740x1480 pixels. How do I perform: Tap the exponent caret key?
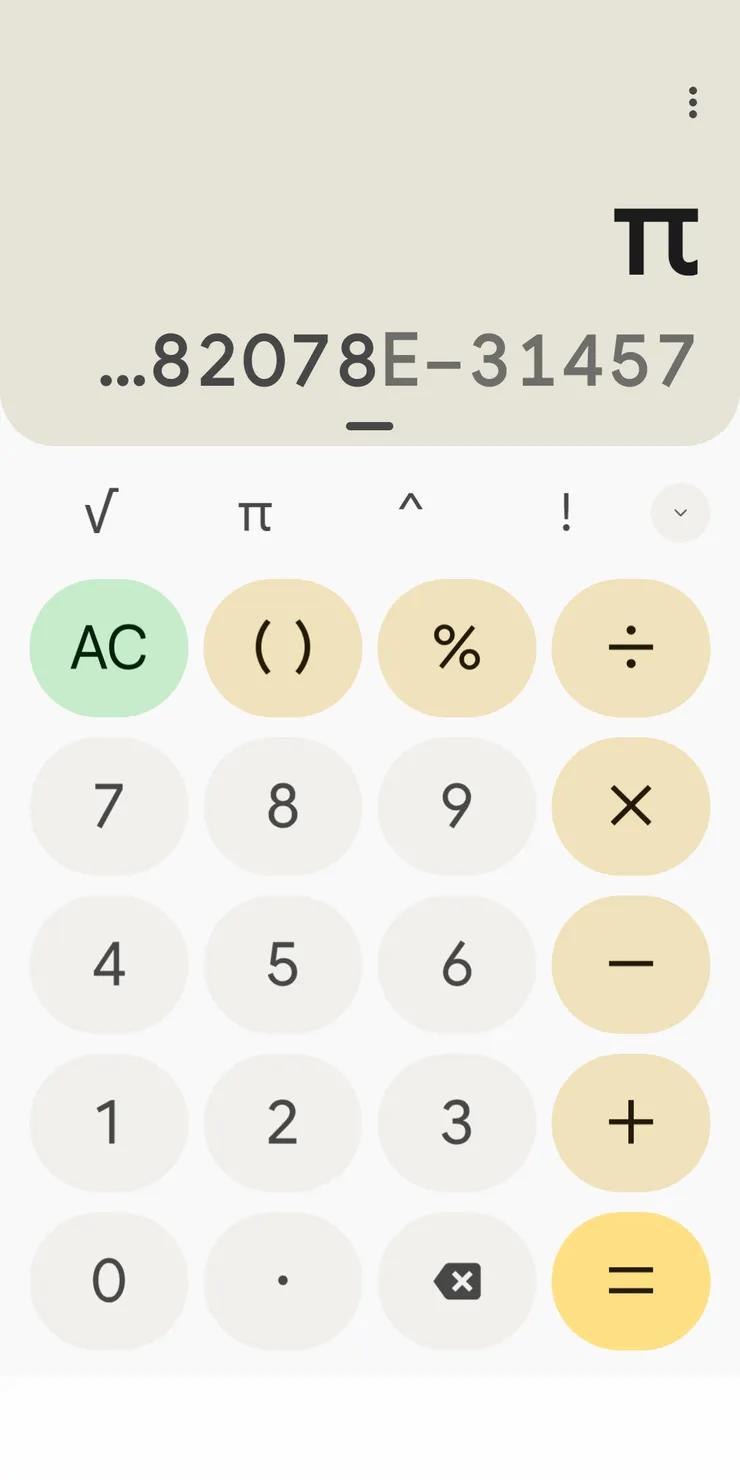[410, 514]
